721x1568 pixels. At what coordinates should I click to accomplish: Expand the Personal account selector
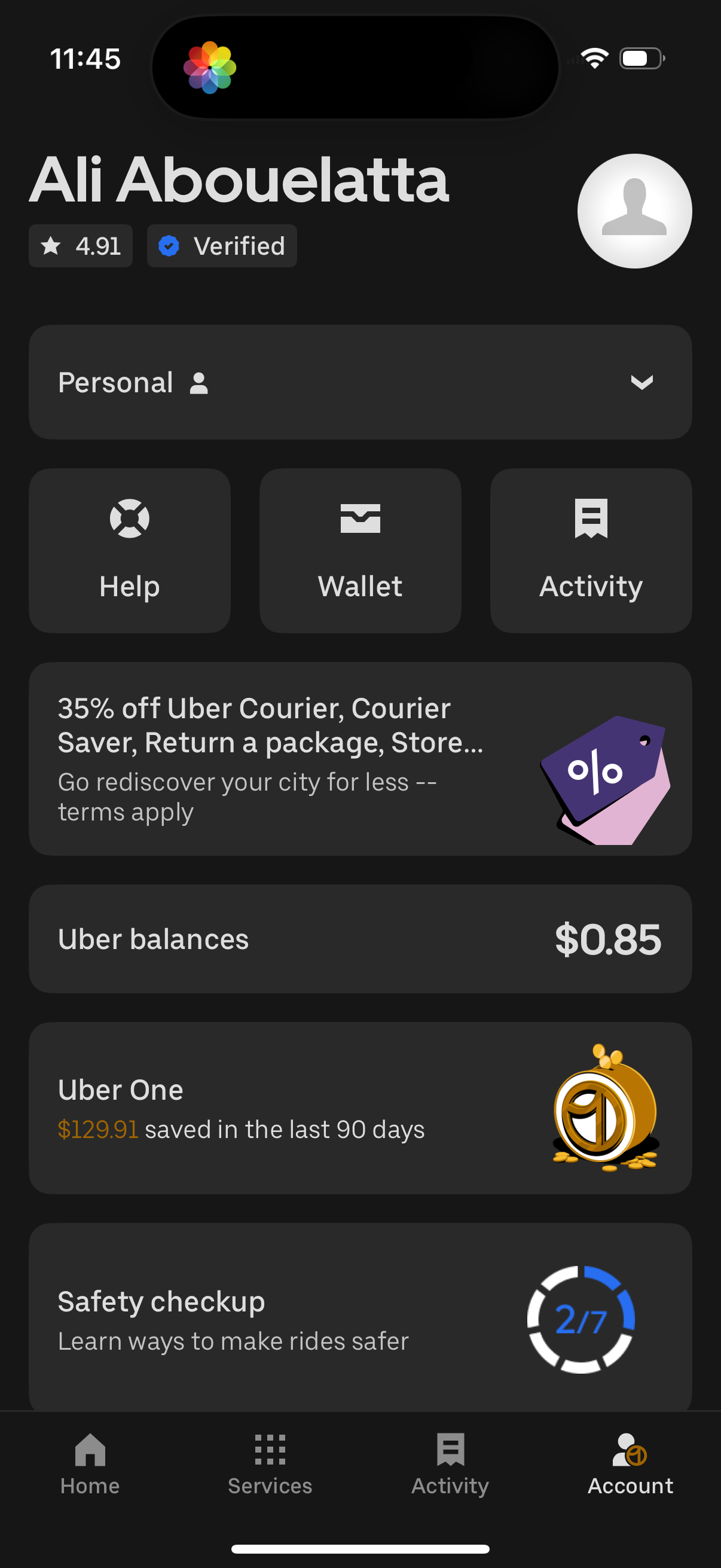click(x=361, y=382)
